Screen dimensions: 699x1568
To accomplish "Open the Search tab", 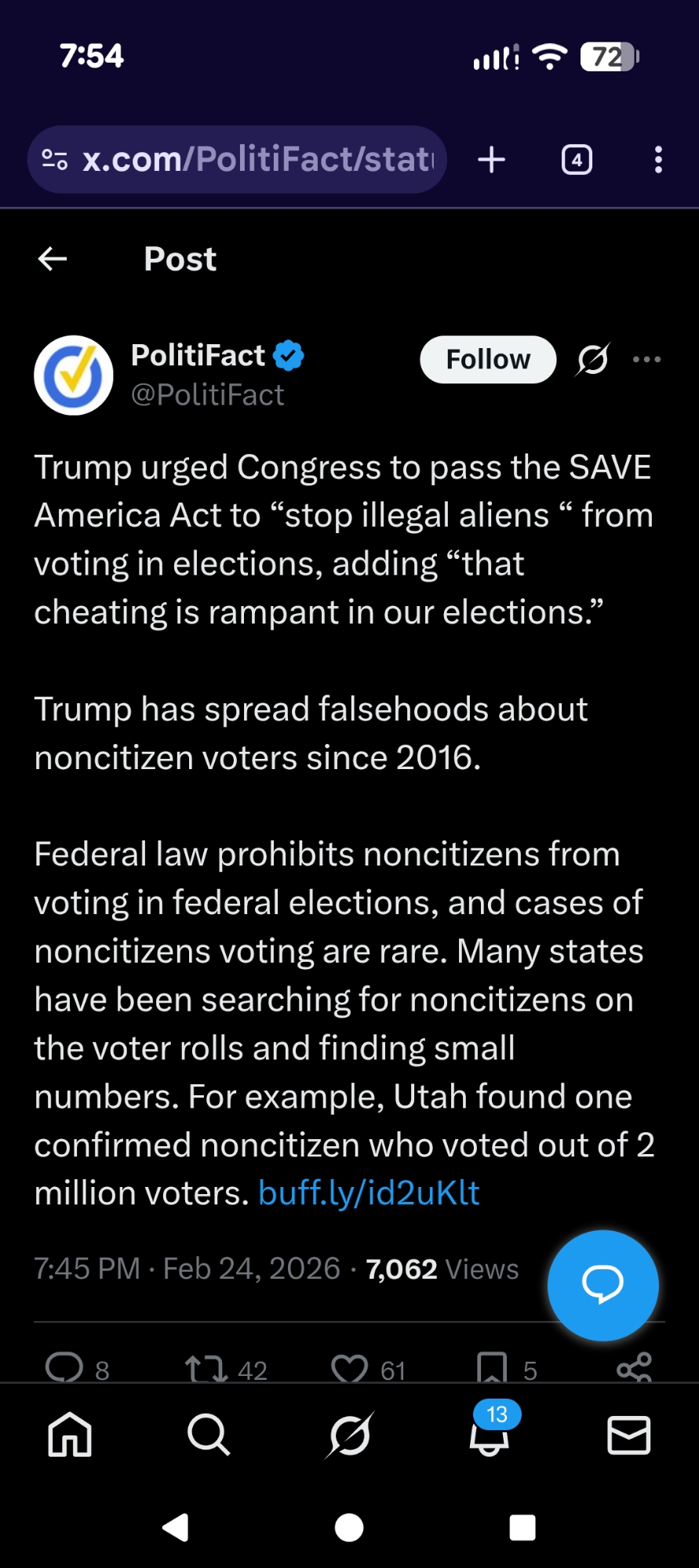I will click(x=209, y=1435).
